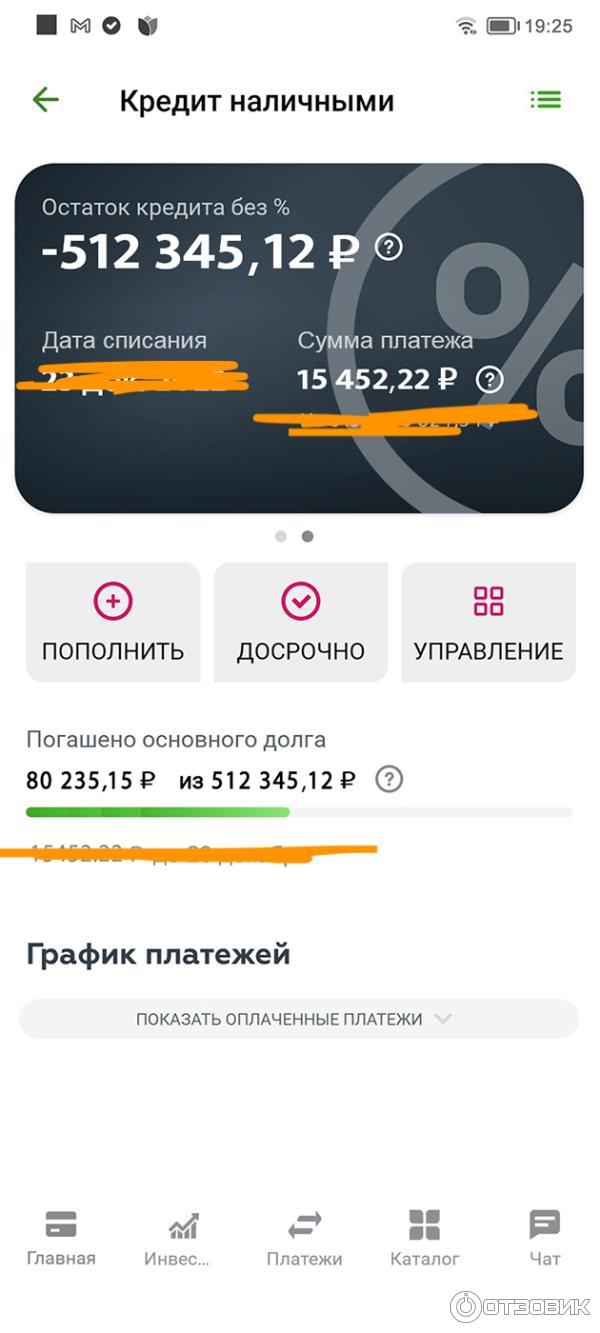Go back using the green arrow
The height and width of the screenshot is (1333, 600).
click(x=46, y=100)
